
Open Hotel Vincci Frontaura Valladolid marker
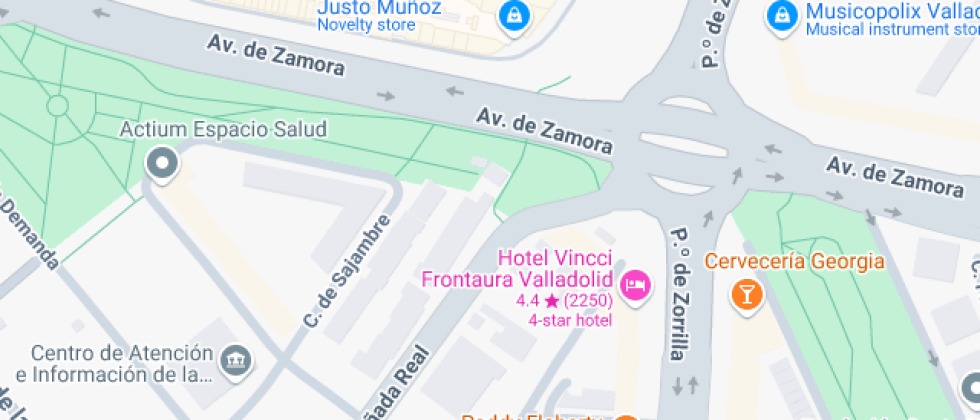(x=635, y=286)
